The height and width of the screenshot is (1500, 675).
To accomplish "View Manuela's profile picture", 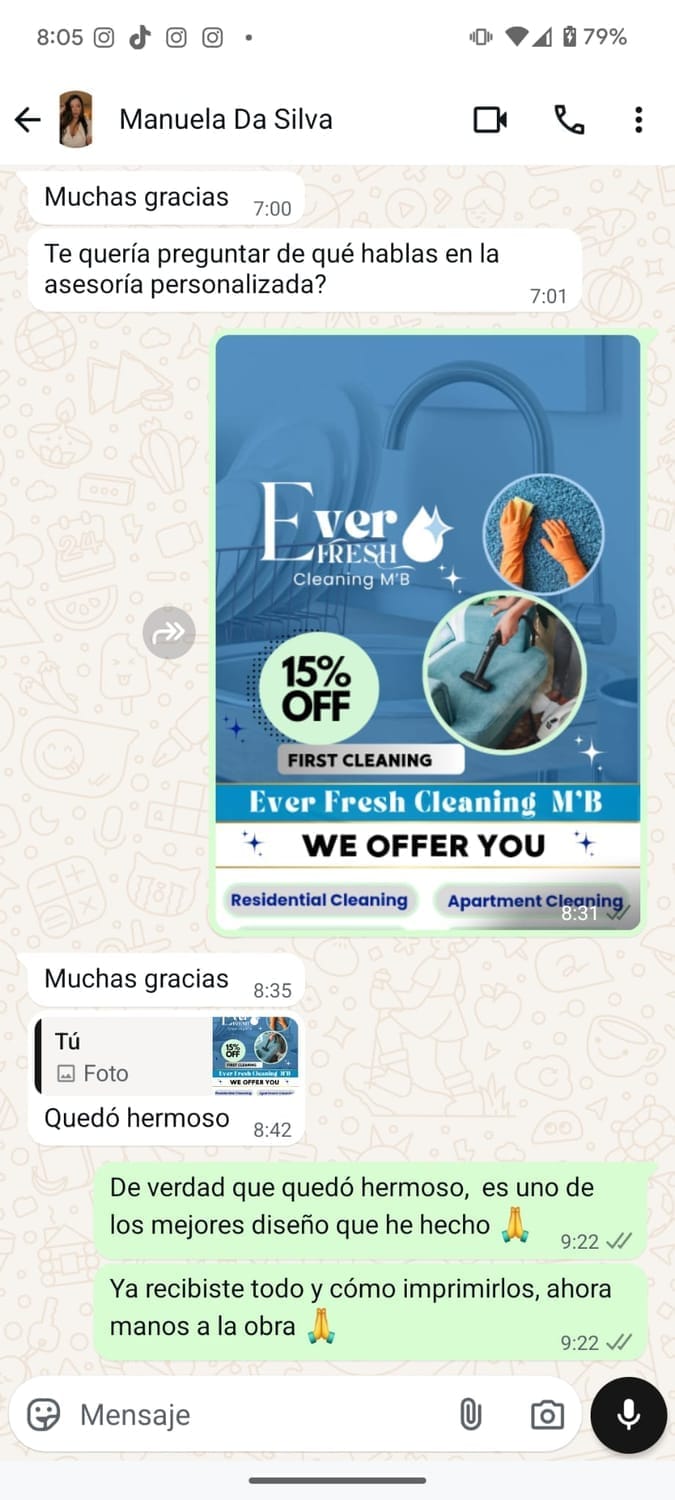I will coord(76,120).
